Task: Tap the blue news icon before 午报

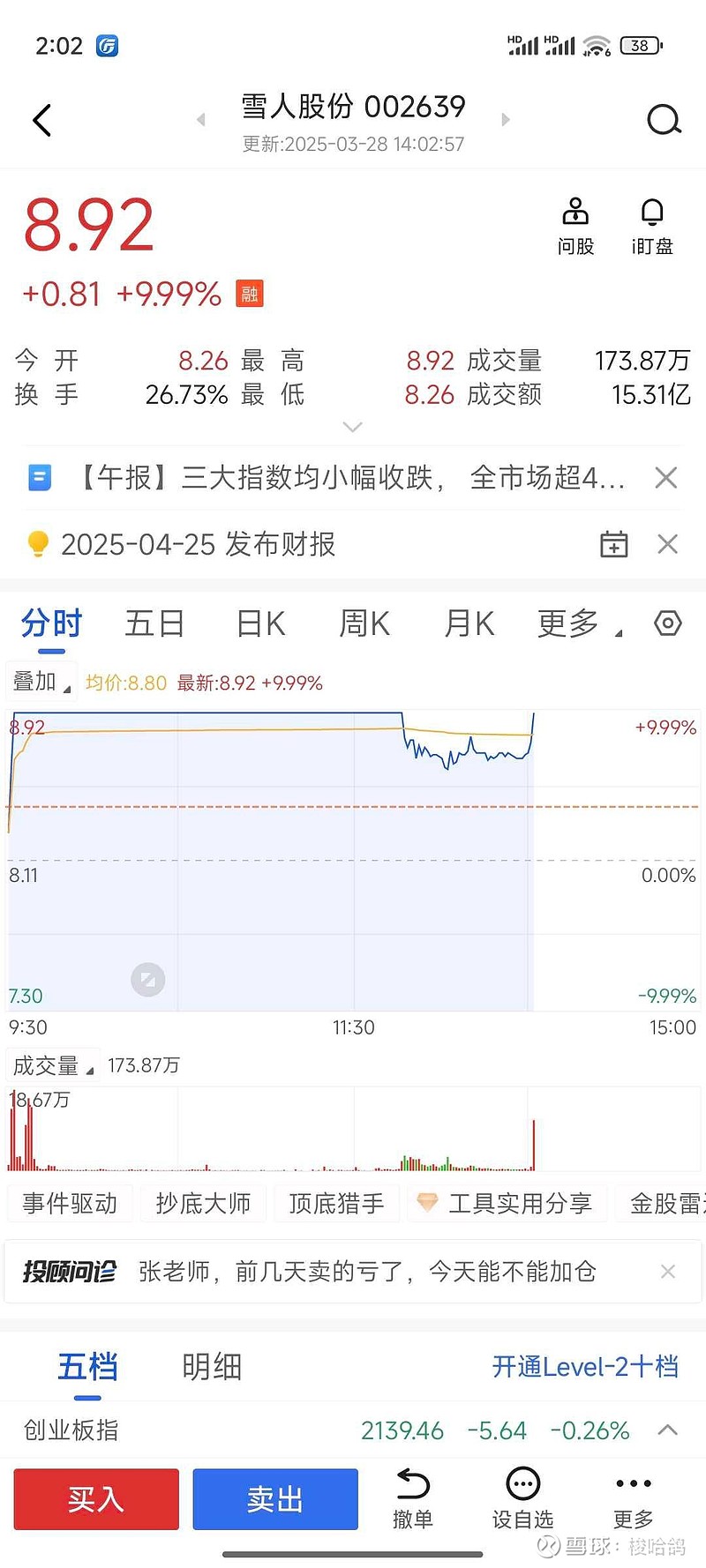Action: tap(39, 477)
